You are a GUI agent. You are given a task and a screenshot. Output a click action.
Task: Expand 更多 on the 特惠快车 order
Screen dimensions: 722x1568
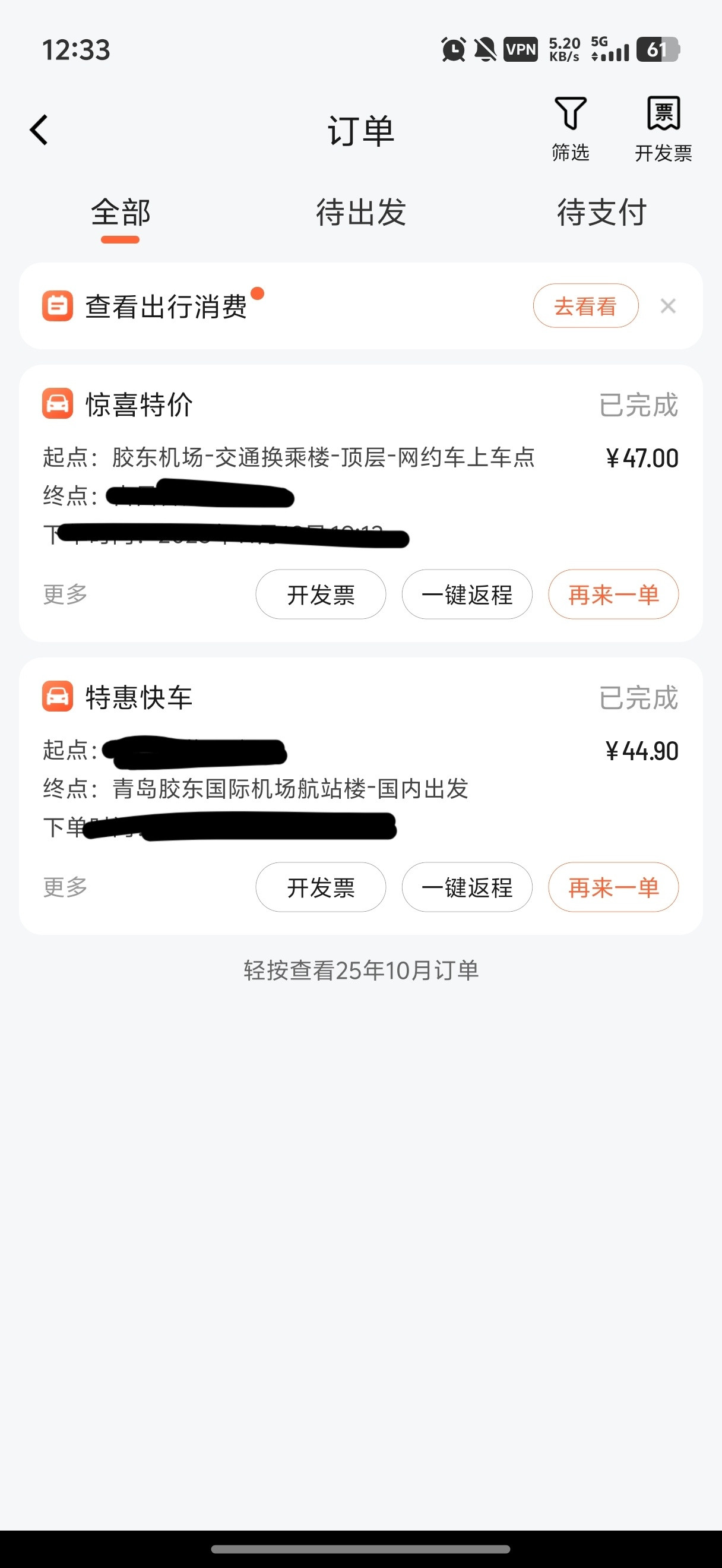click(64, 887)
